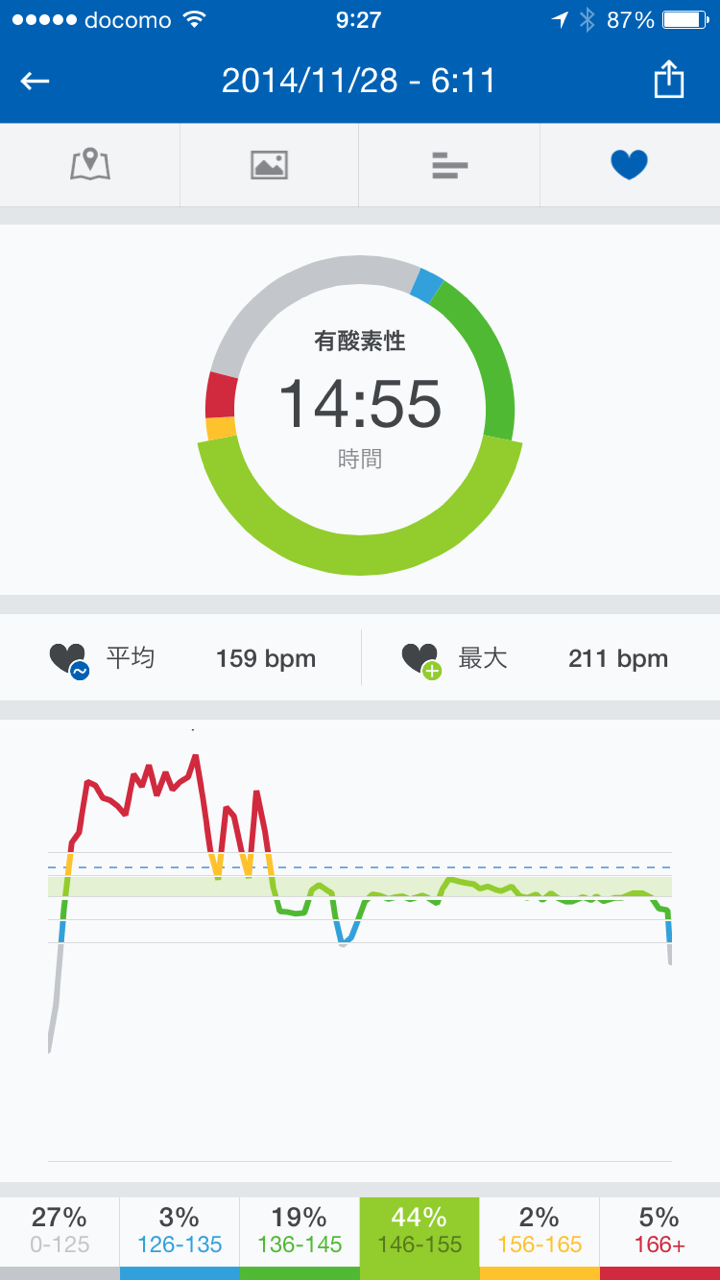Select the 136-145 heart rate zone
720x1280 pixels.
299,1232
